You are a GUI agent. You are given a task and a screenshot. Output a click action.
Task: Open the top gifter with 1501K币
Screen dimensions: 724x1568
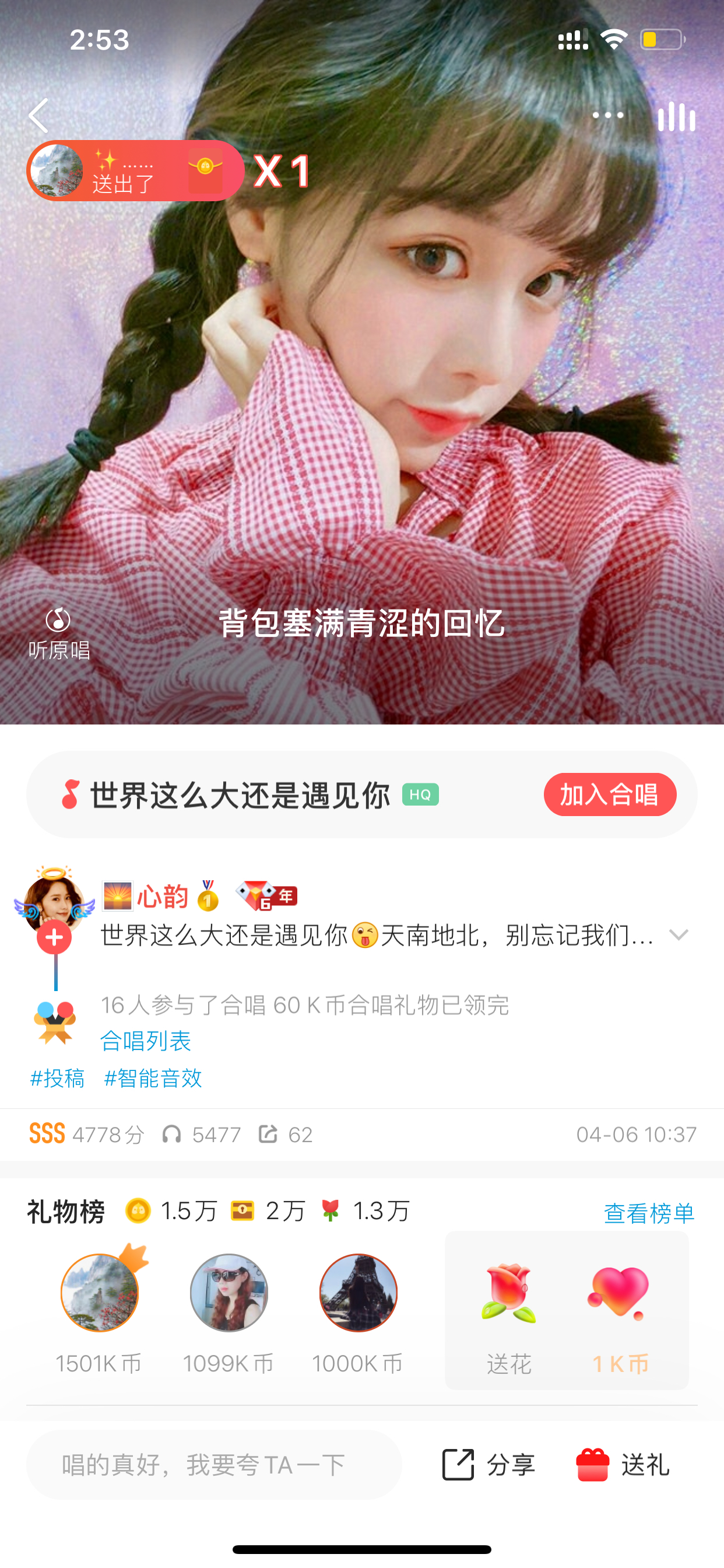tap(100, 1293)
